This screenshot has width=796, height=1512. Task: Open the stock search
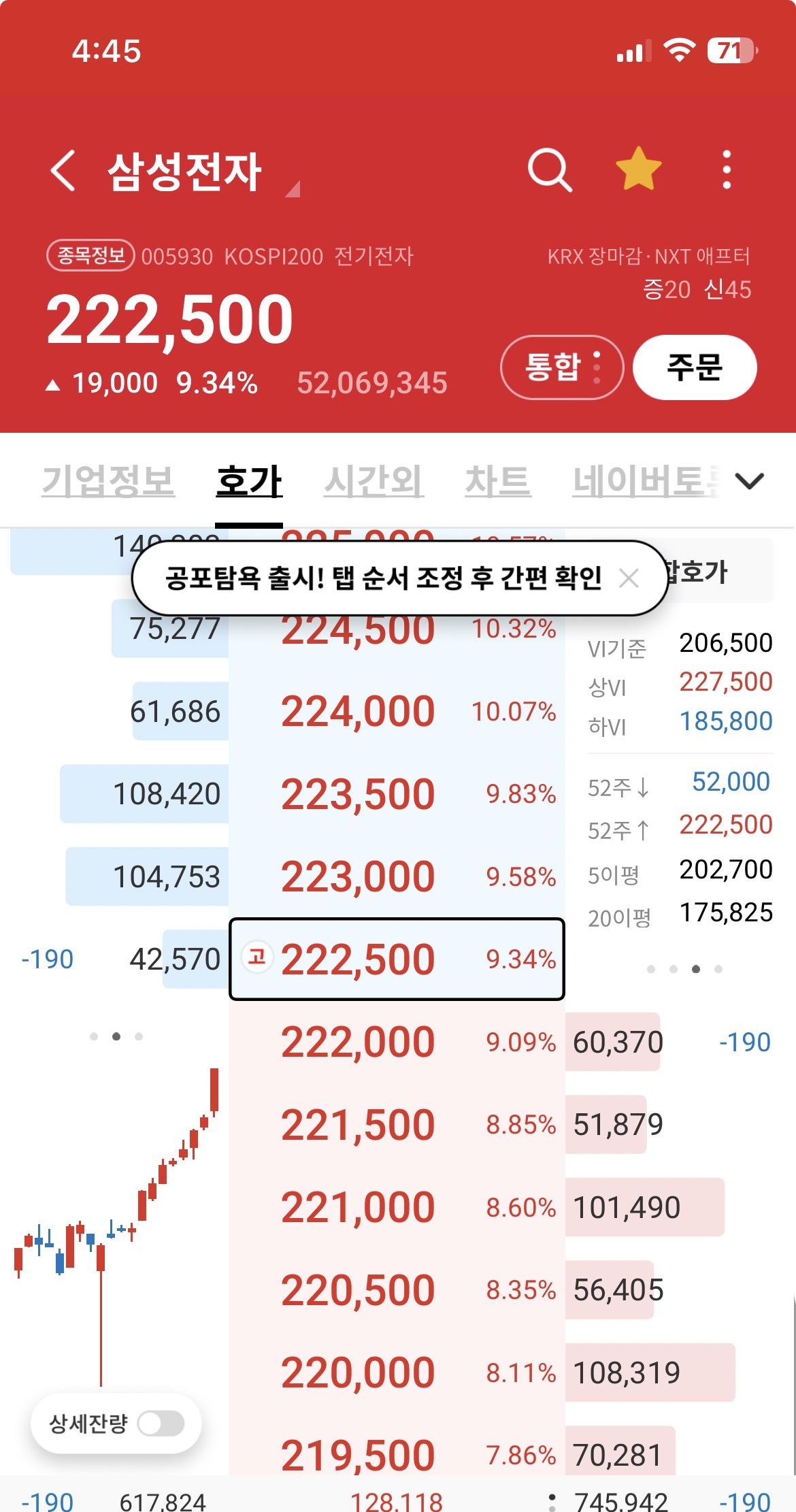point(551,170)
